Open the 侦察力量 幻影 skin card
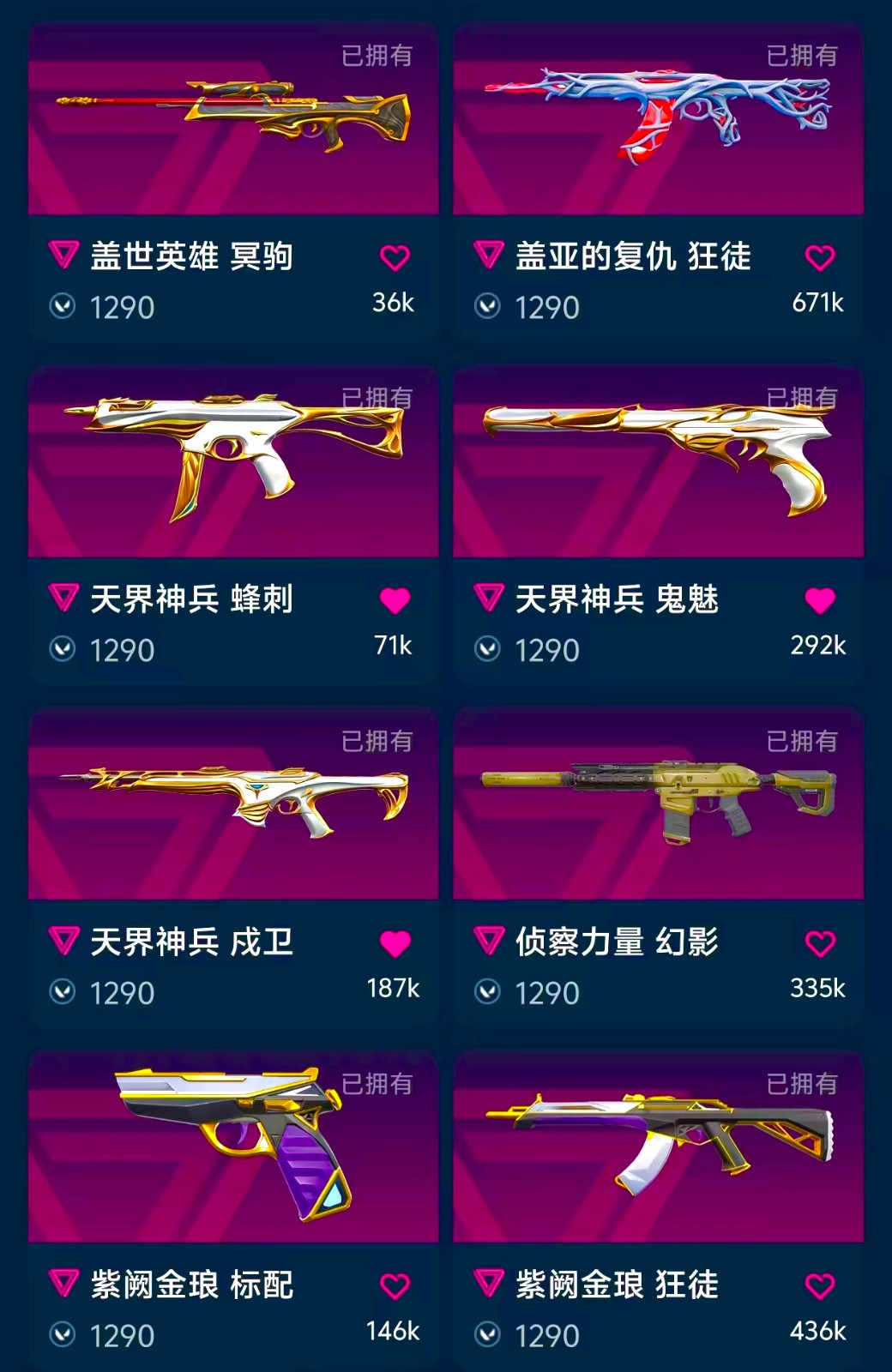Viewport: 892px width, 1372px height. [x=658, y=806]
